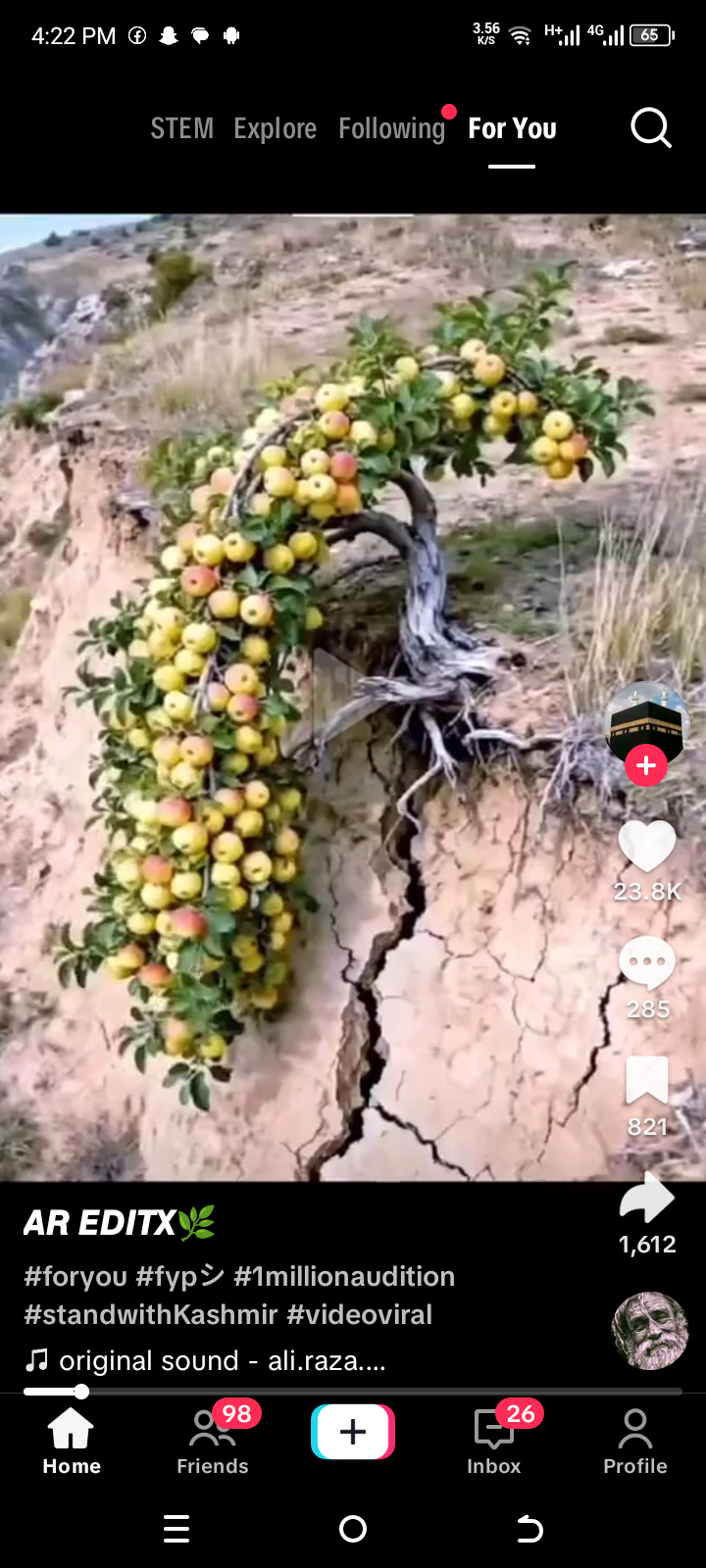This screenshot has width=706, height=1568.
Task: Select the For You tab
Action: [512, 128]
